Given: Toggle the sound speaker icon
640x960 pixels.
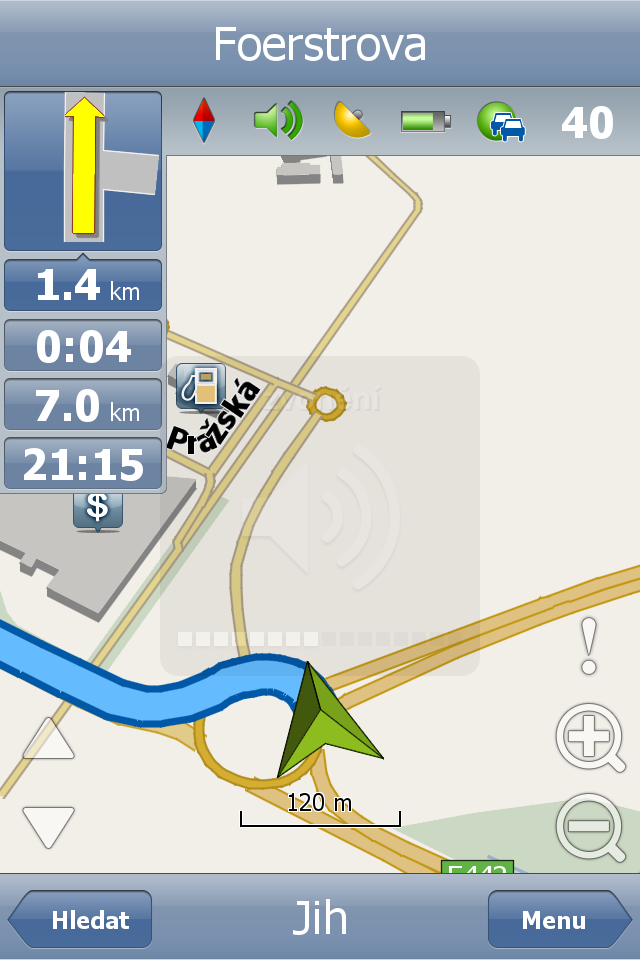Looking at the screenshot, I should coord(277,121).
